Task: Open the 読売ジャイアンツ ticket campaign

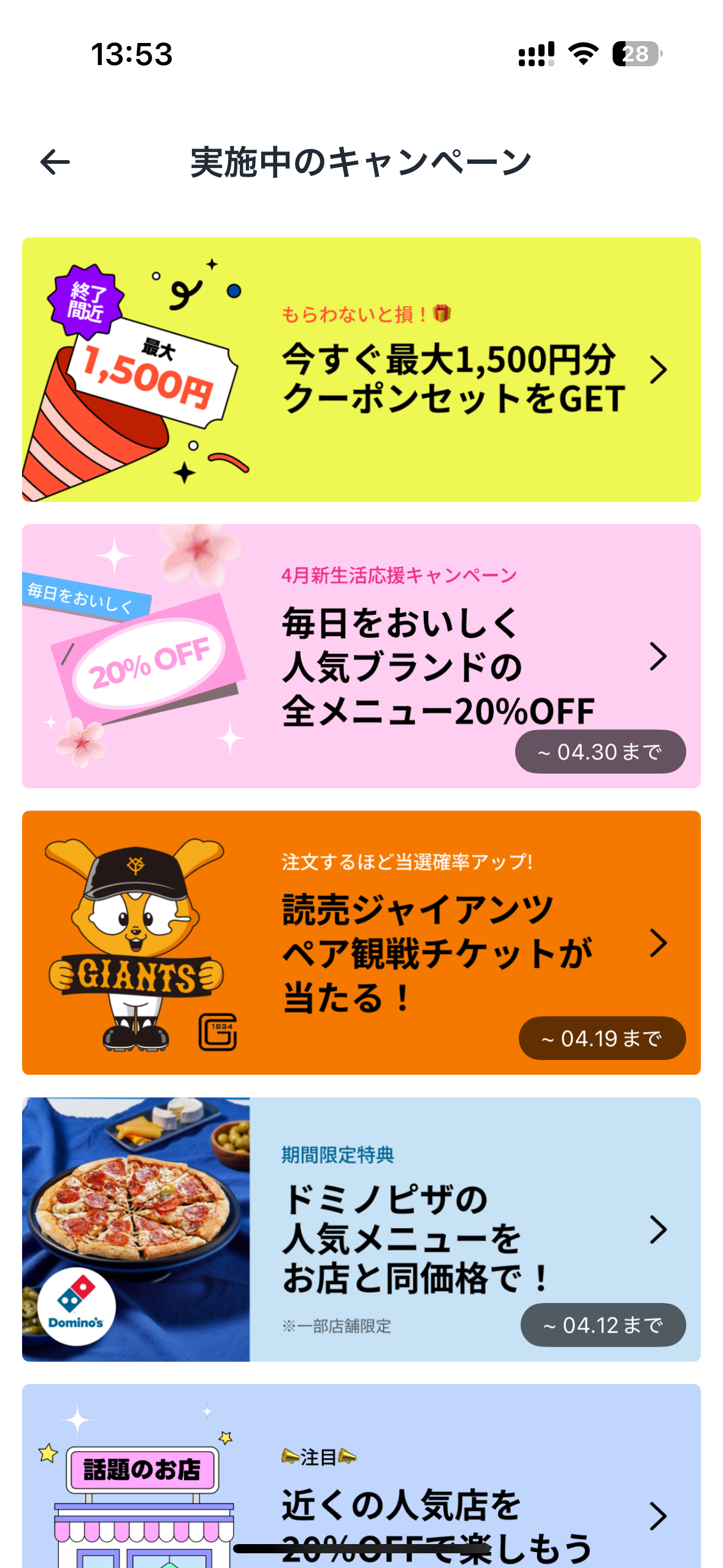Action: [x=361, y=942]
